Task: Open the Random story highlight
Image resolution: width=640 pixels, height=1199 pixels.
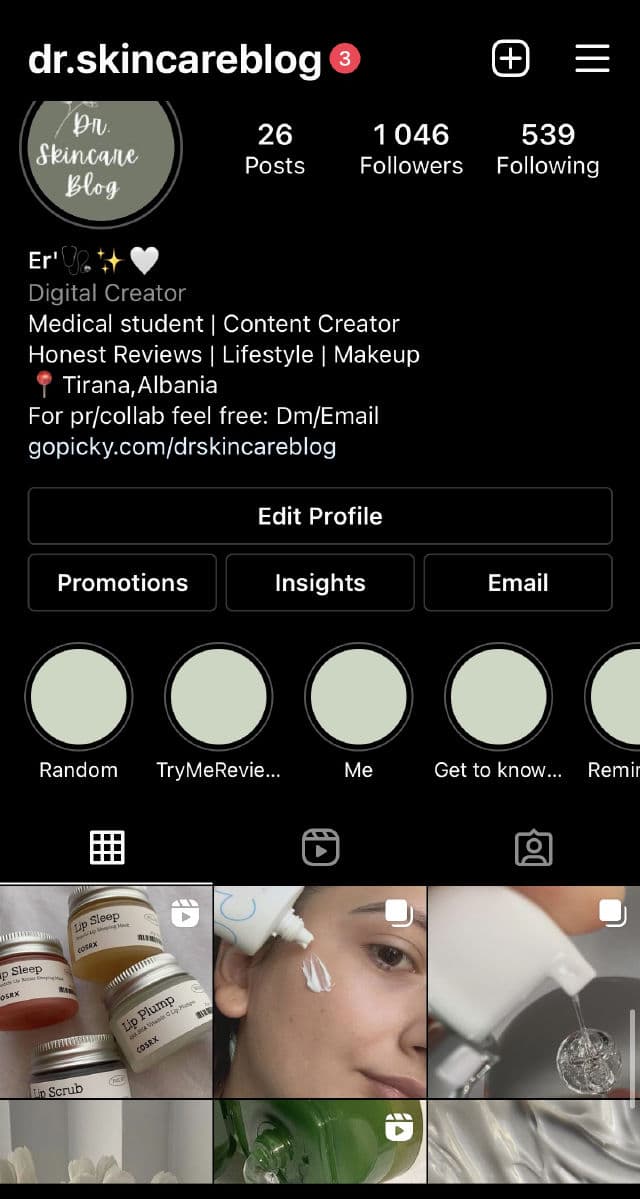Action: [x=78, y=697]
